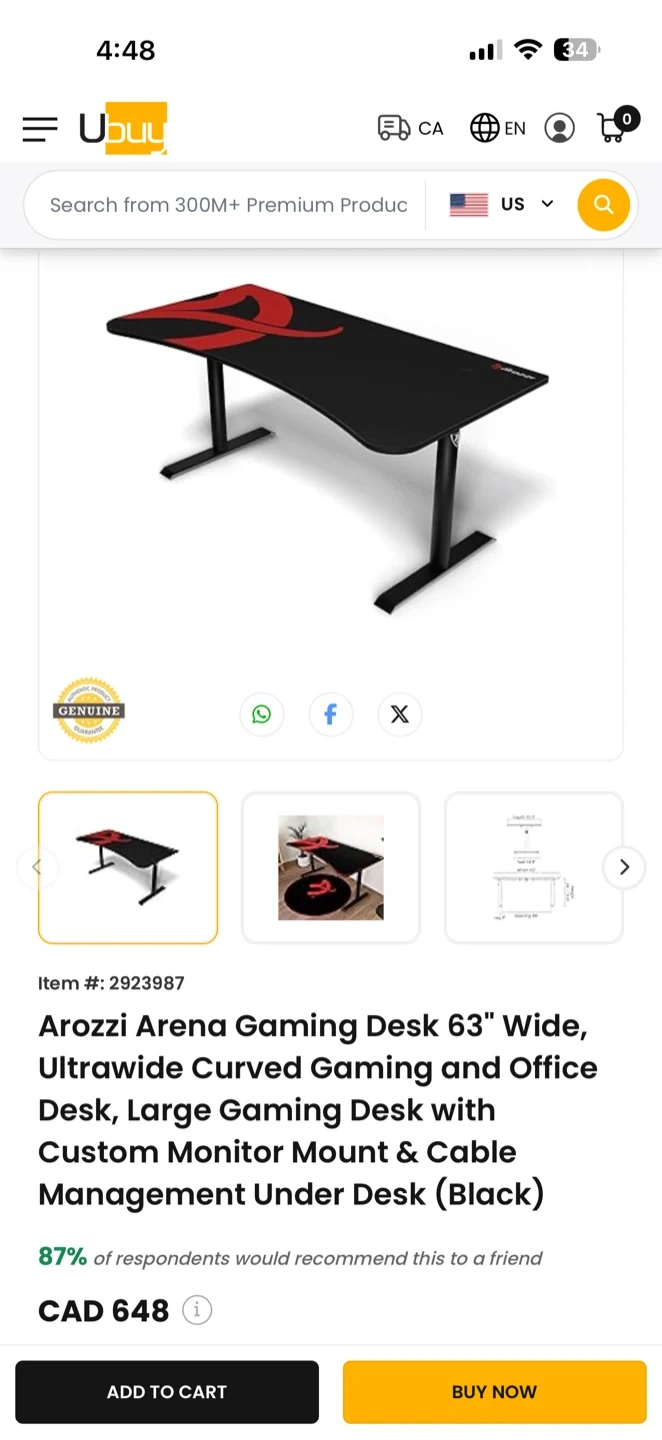662x1440 pixels.
Task: Share the desk on X
Action: tap(400, 714)
